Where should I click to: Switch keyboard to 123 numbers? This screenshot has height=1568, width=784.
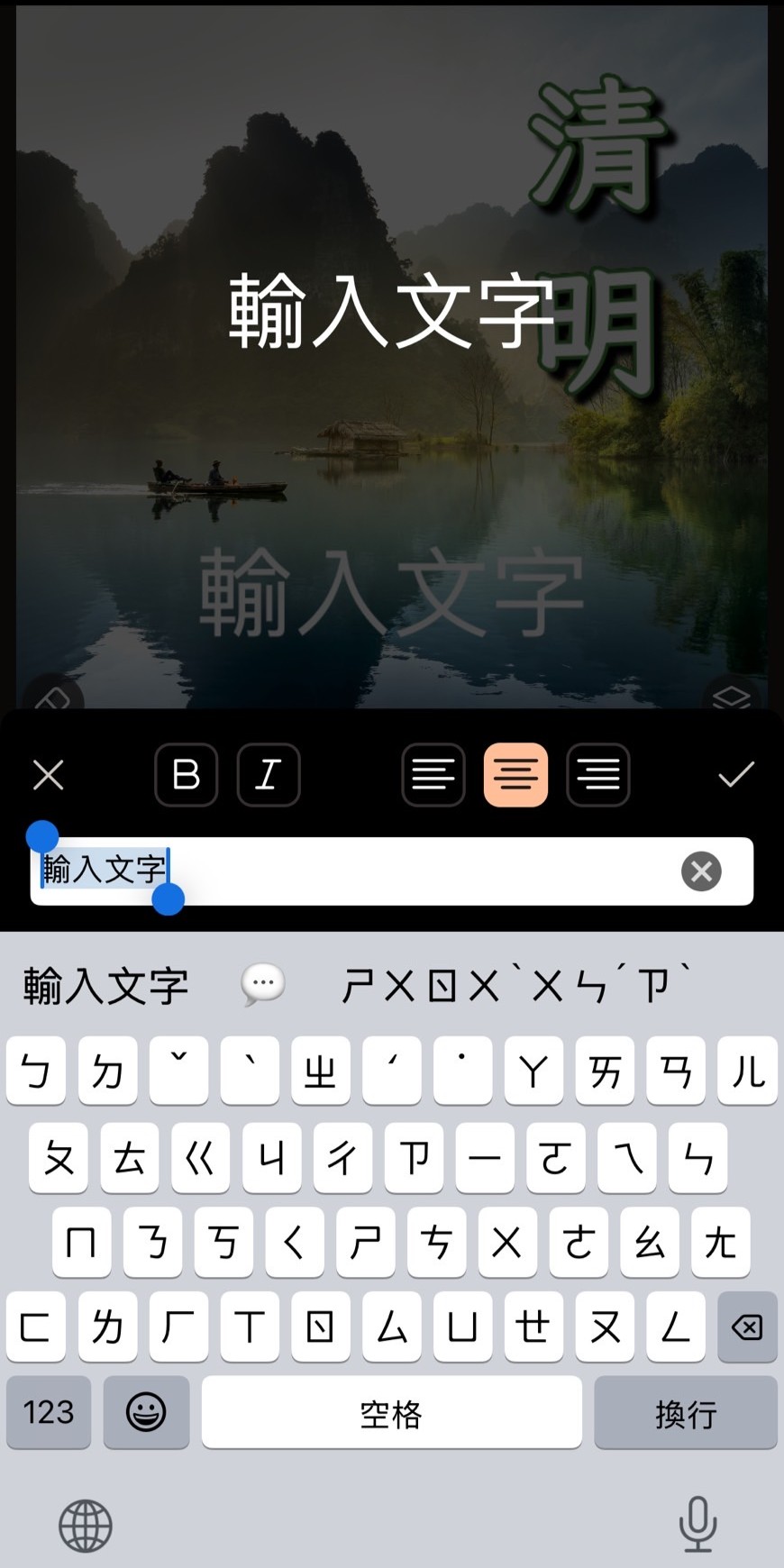click(49, 1412)
